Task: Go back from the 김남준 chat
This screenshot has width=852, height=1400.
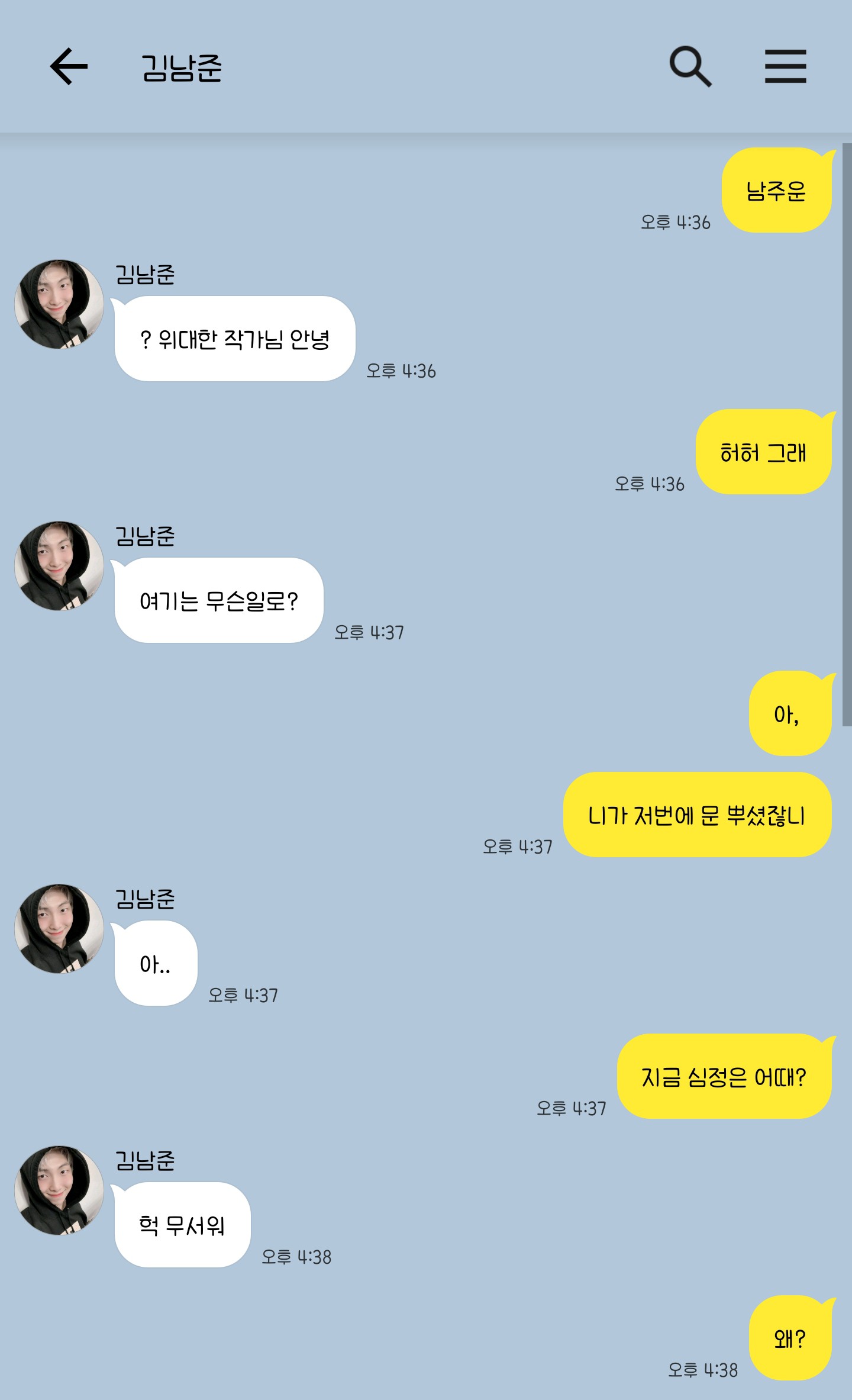Action: pos(69,66)
